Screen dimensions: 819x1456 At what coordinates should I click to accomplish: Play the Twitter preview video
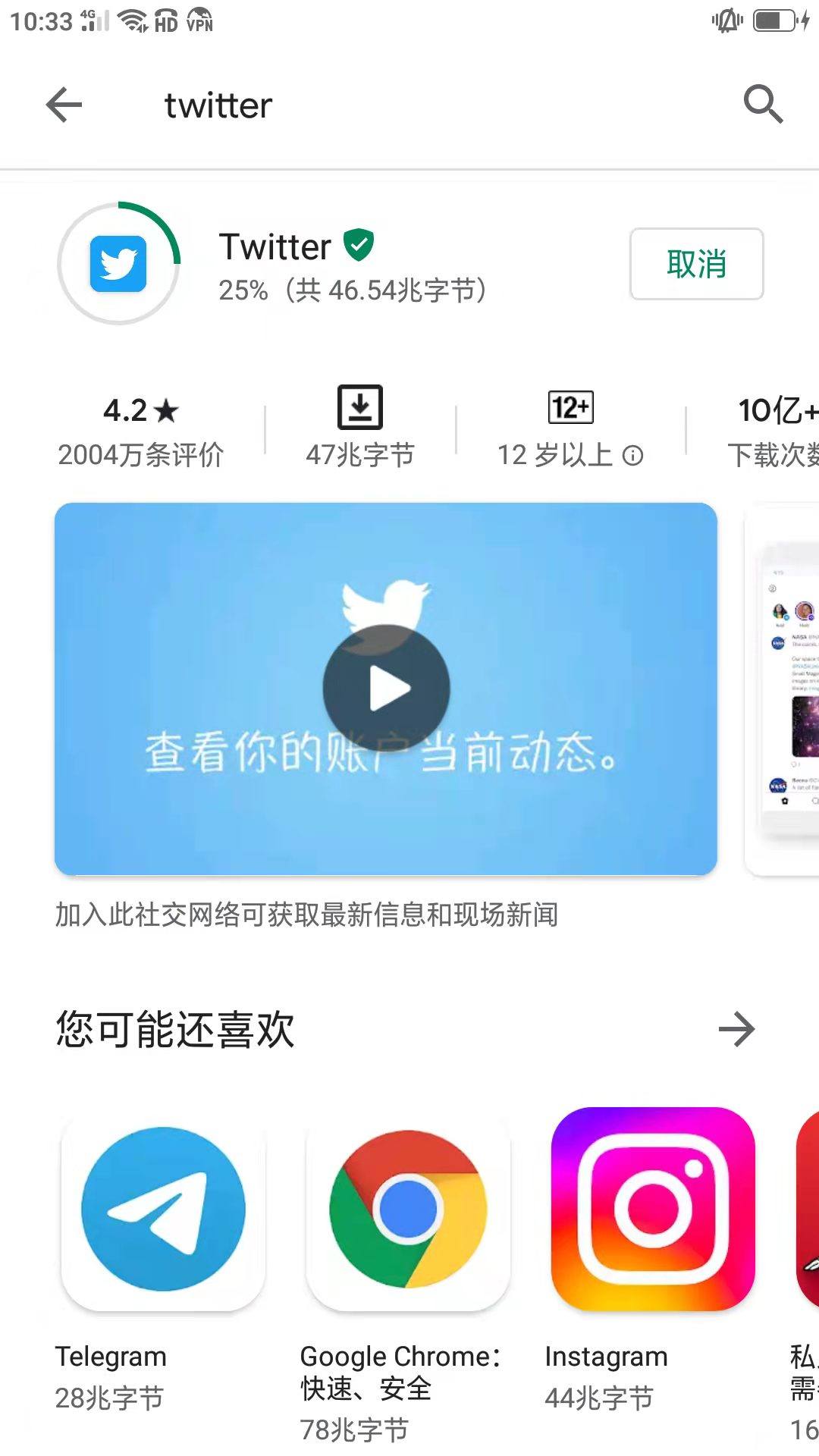point(386,689)
